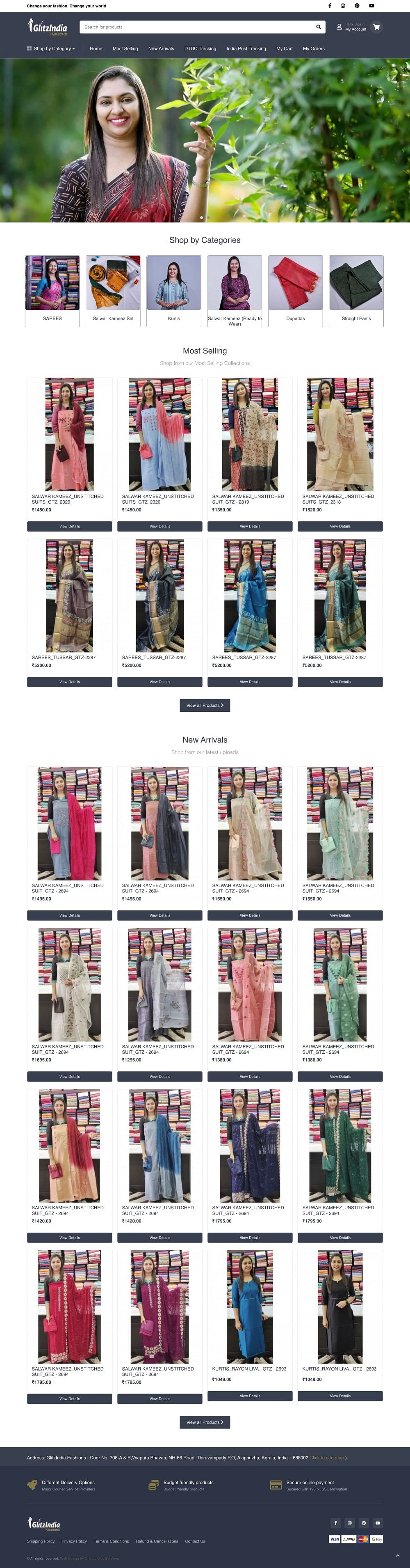
Task: Tap the search magnifier icon
Action: (x=318, y=27)
